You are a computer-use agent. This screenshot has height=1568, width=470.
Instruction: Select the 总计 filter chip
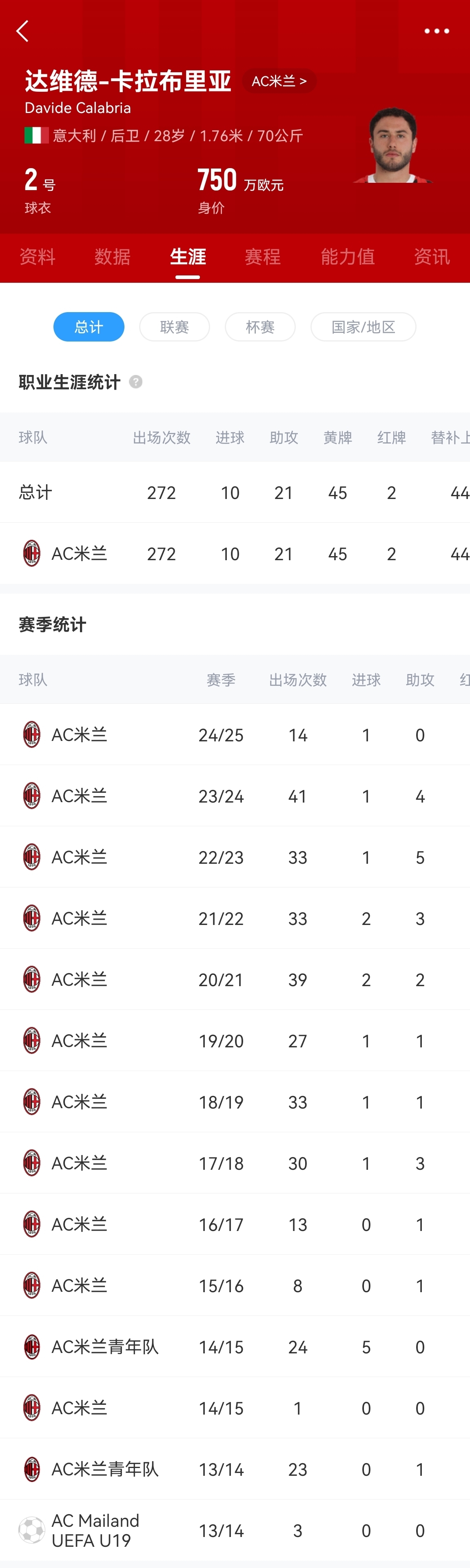(x=89, y=327)
